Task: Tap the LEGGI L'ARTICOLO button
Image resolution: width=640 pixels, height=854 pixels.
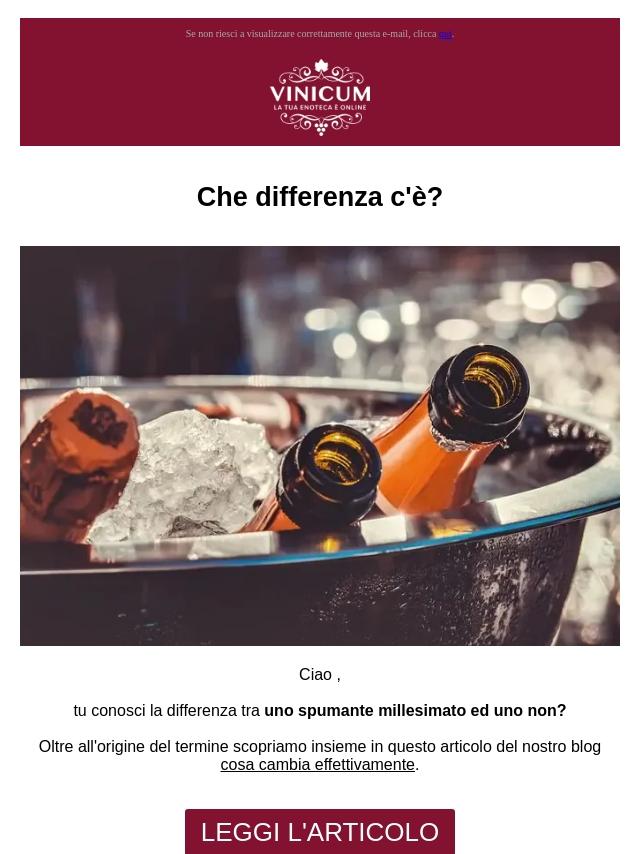Action: [x=320, y=831]
